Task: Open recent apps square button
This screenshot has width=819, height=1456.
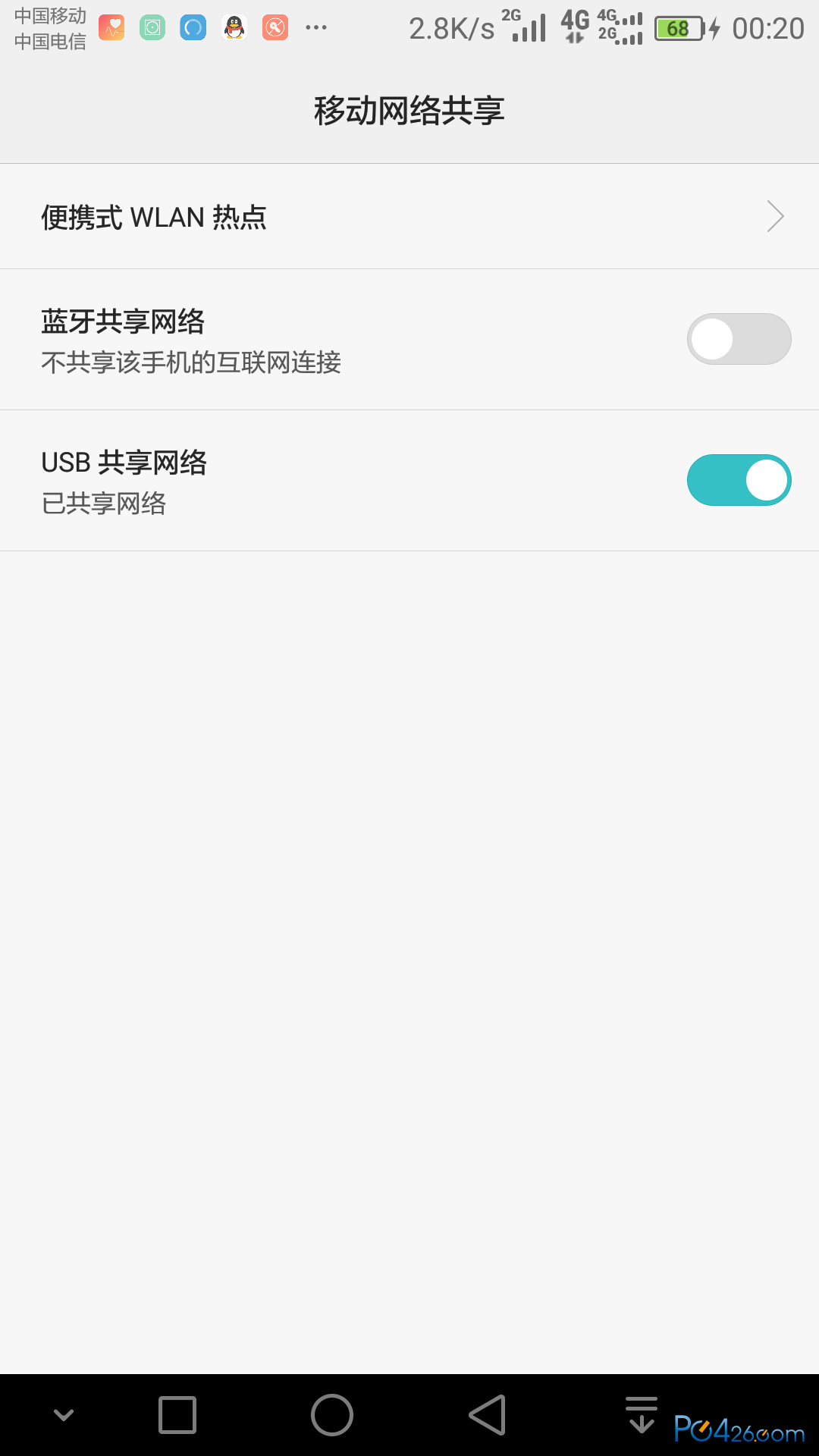Action: pyautogui.click(x=177, y=1415)
